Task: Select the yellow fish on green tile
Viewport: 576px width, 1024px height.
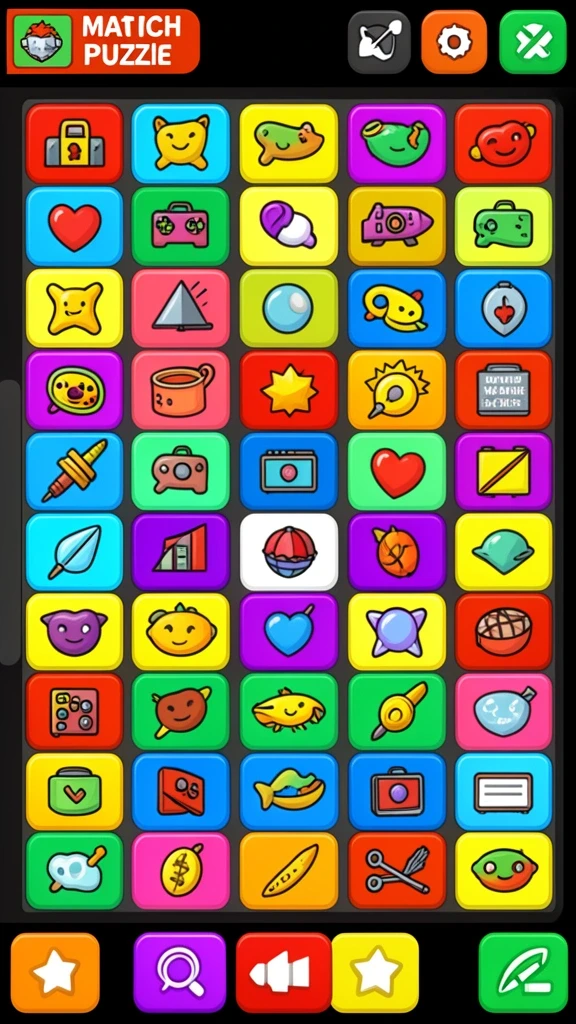Action: tap(289, 711)
